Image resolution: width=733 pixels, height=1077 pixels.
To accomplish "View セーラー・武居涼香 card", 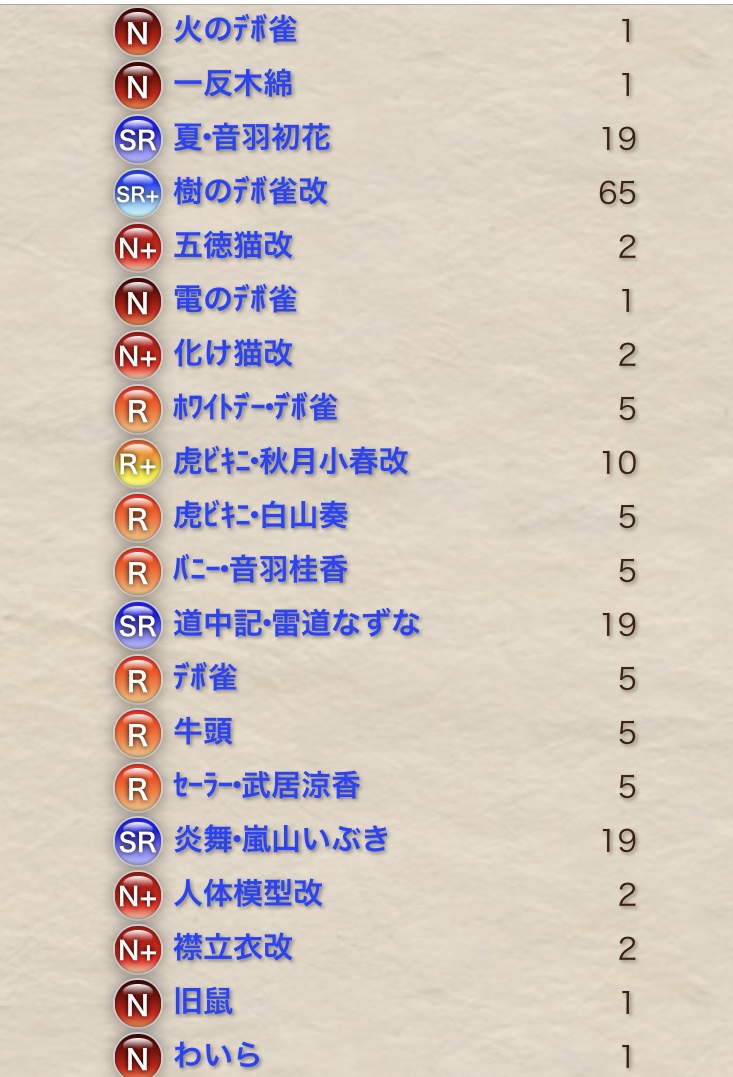I will pyautogui.click(x=266, y=787).
